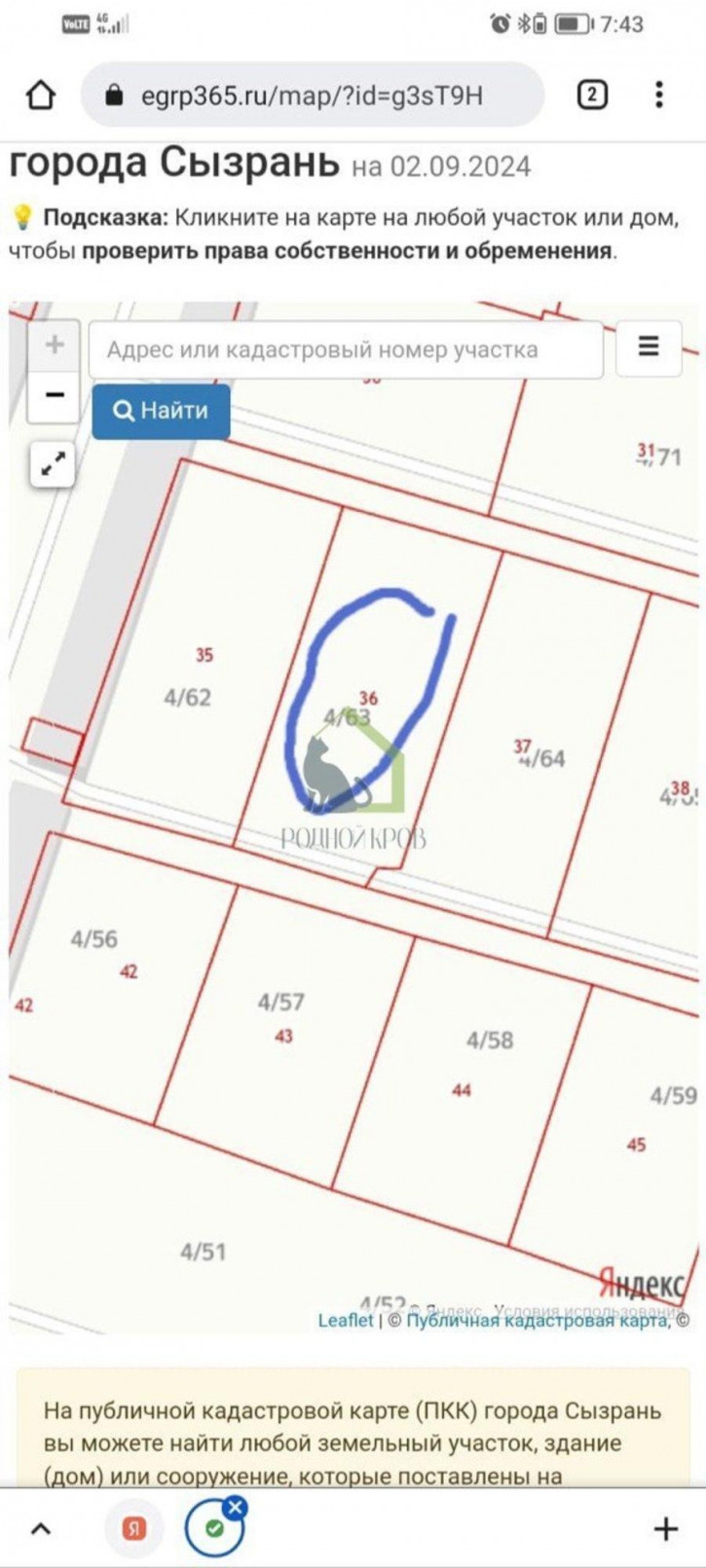Screen dimensions: 706x1568
Task: Zoom out the map with minus
Action: click(55, 395)
